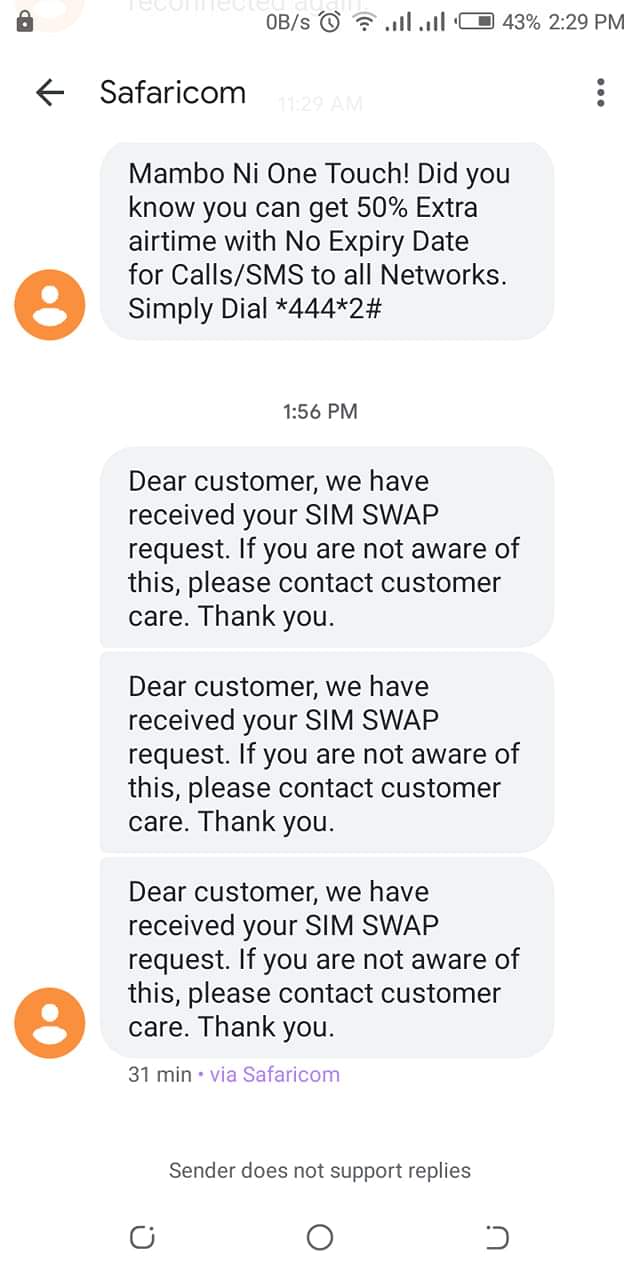640x1280 pixels.
Task: Tap the system home button
Action: coord(320,1238)
